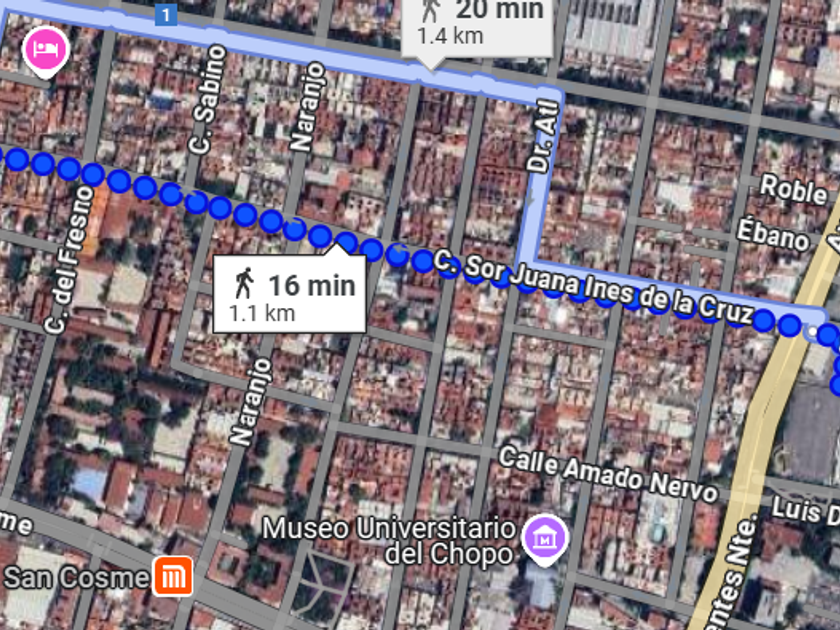
Task: Tap the 16 min route label
Action: pos(289,294)
